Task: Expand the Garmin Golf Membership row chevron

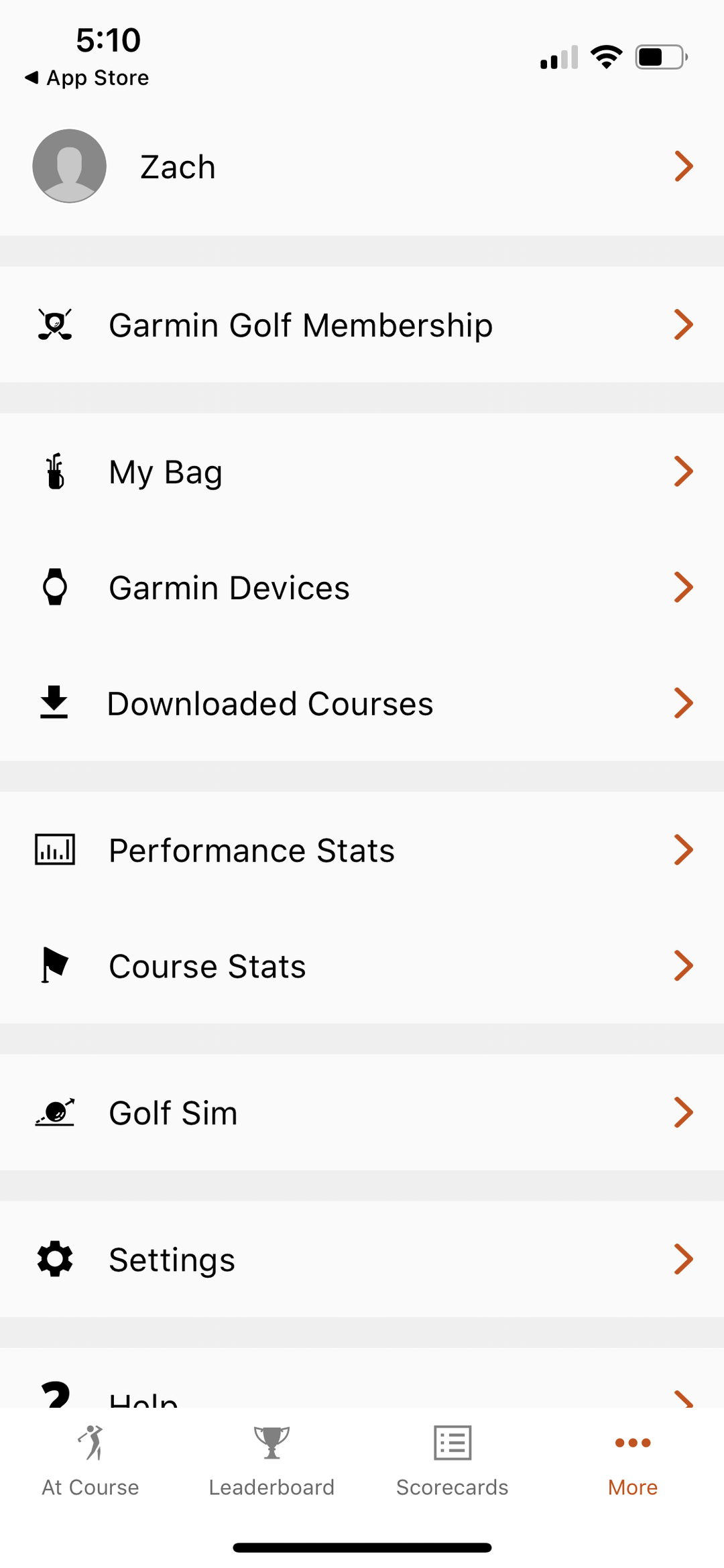Action: click(x=684, y=324)
